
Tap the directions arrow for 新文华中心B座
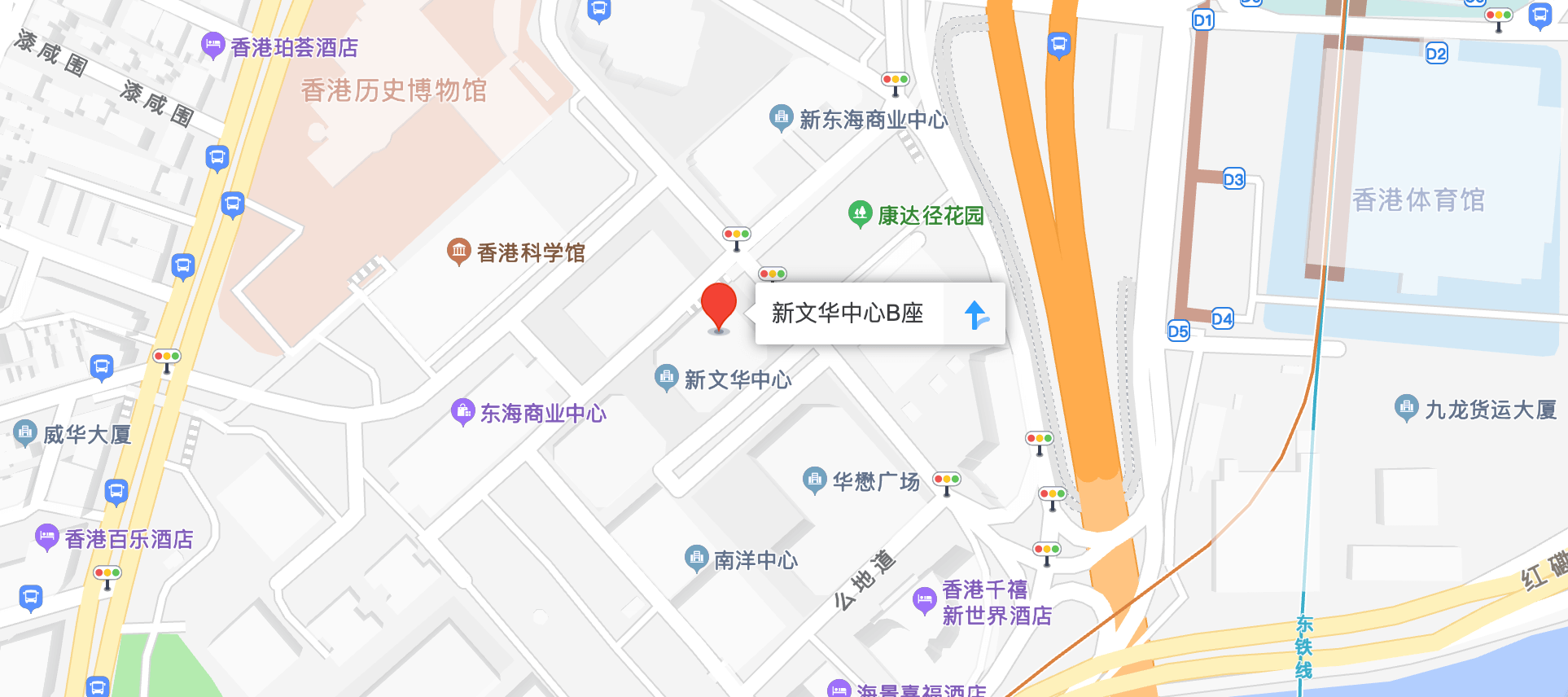[x=975, y=314]
